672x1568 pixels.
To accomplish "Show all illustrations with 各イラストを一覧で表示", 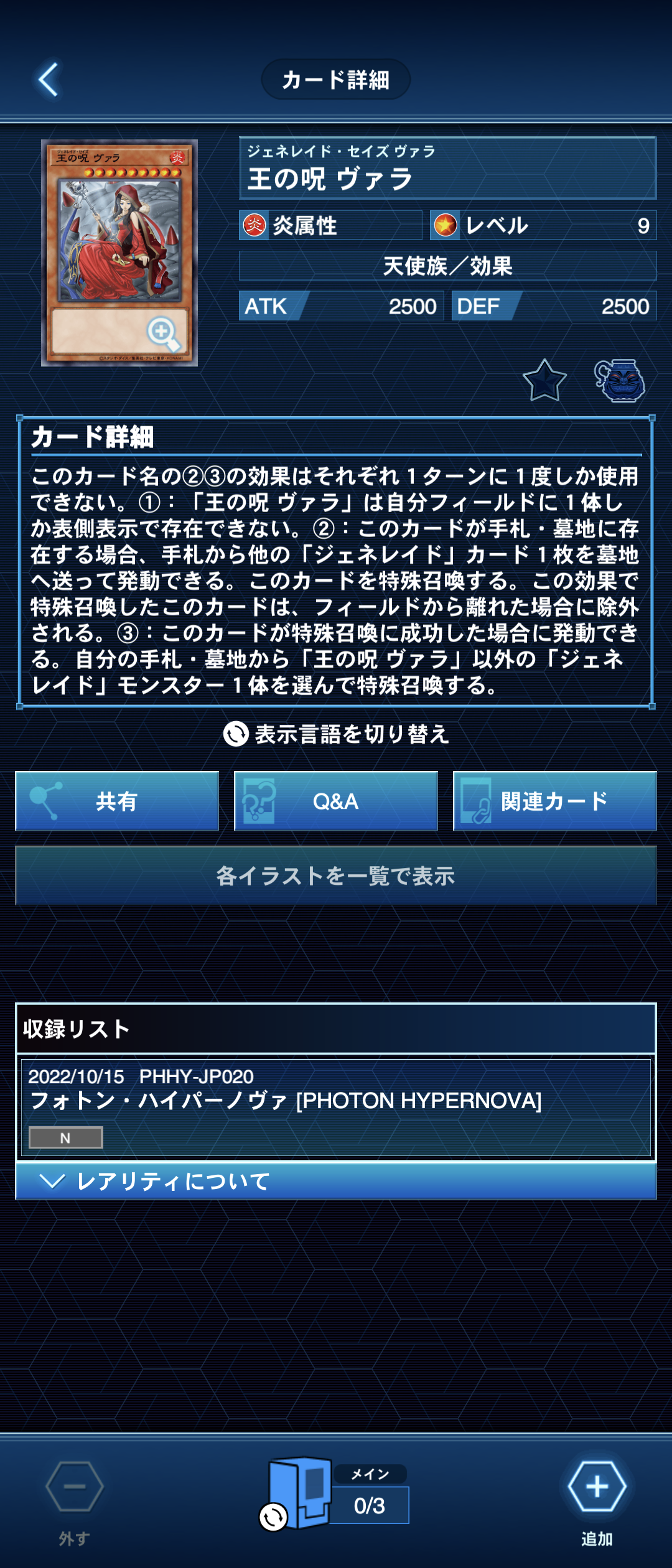I will pos(336,875).
